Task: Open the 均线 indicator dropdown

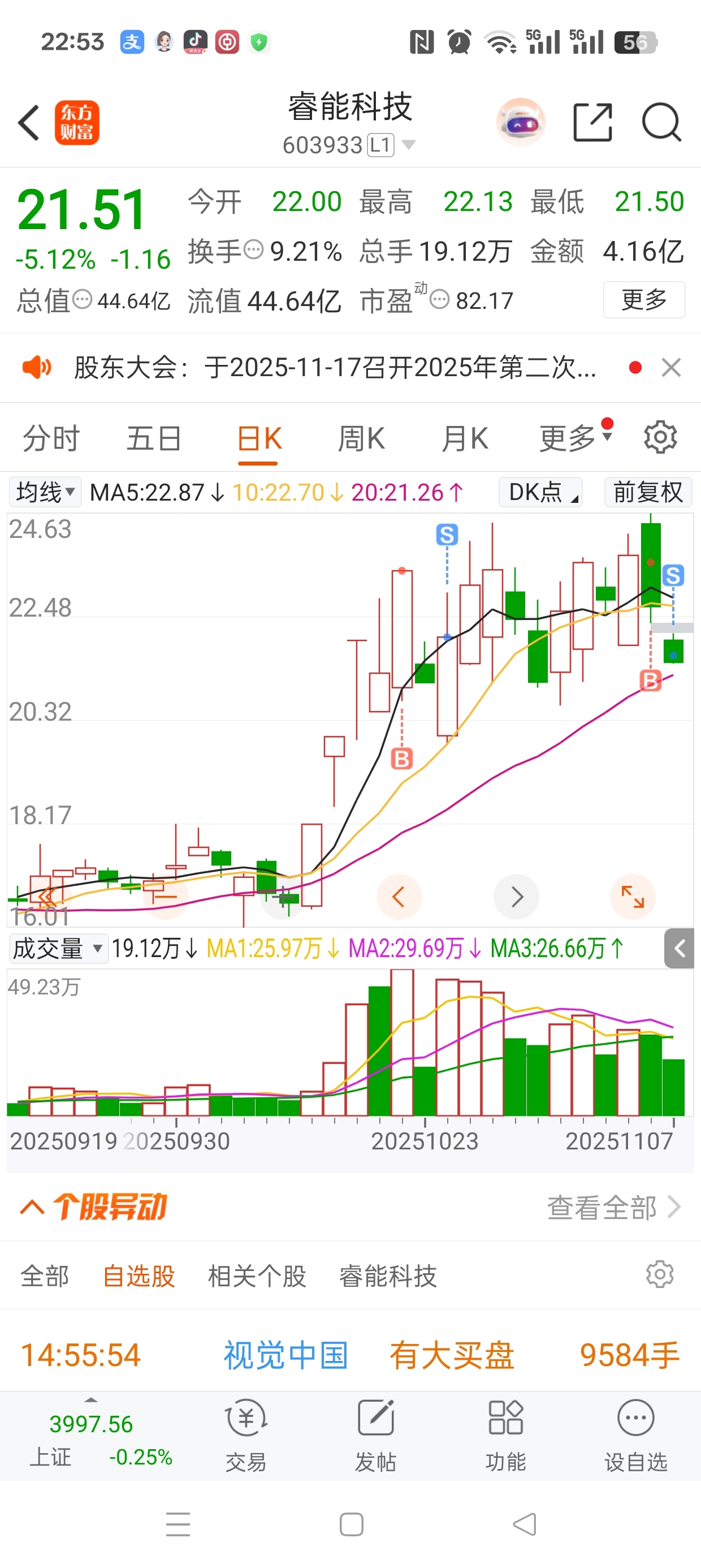Action: coord(45,492)
